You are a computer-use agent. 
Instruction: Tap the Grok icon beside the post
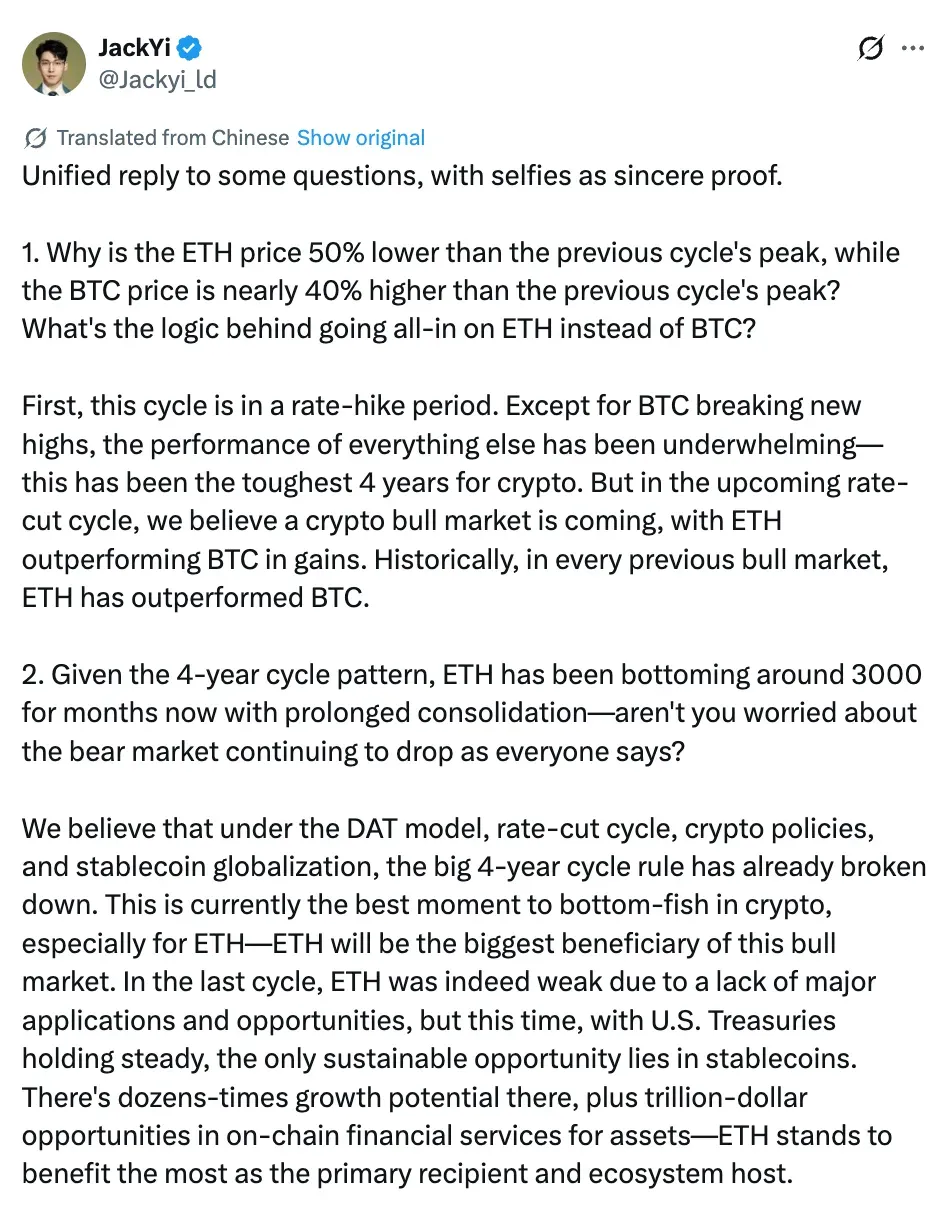871,48
